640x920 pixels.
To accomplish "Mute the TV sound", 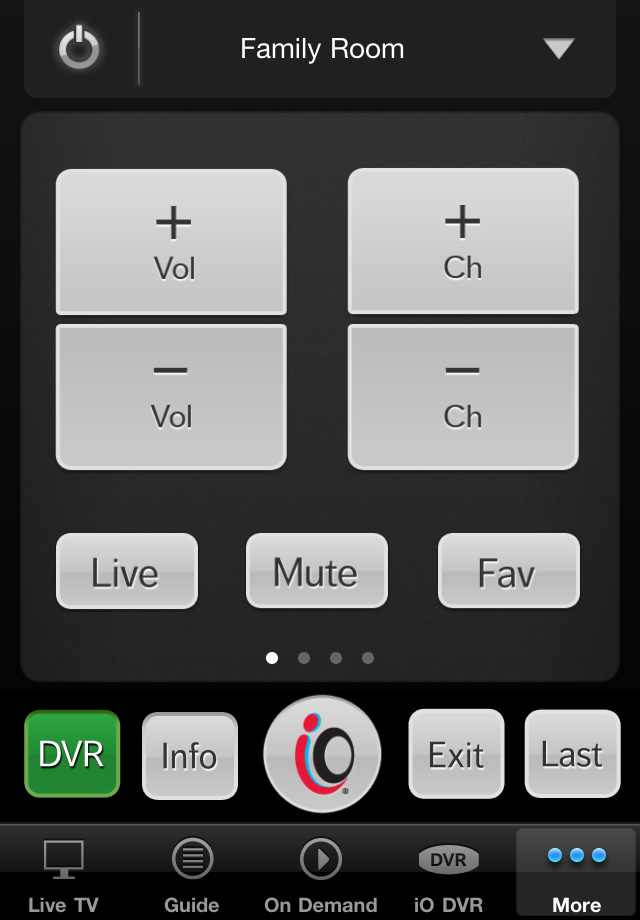I will tap(316, 571).
